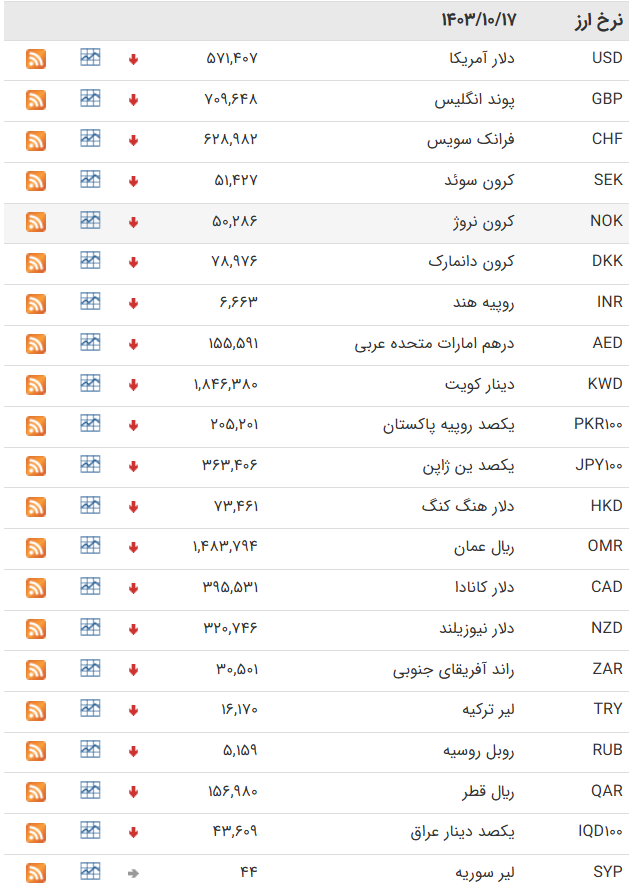View the chart for PKR100
This screenshot has height=892, width=630.
91,424
